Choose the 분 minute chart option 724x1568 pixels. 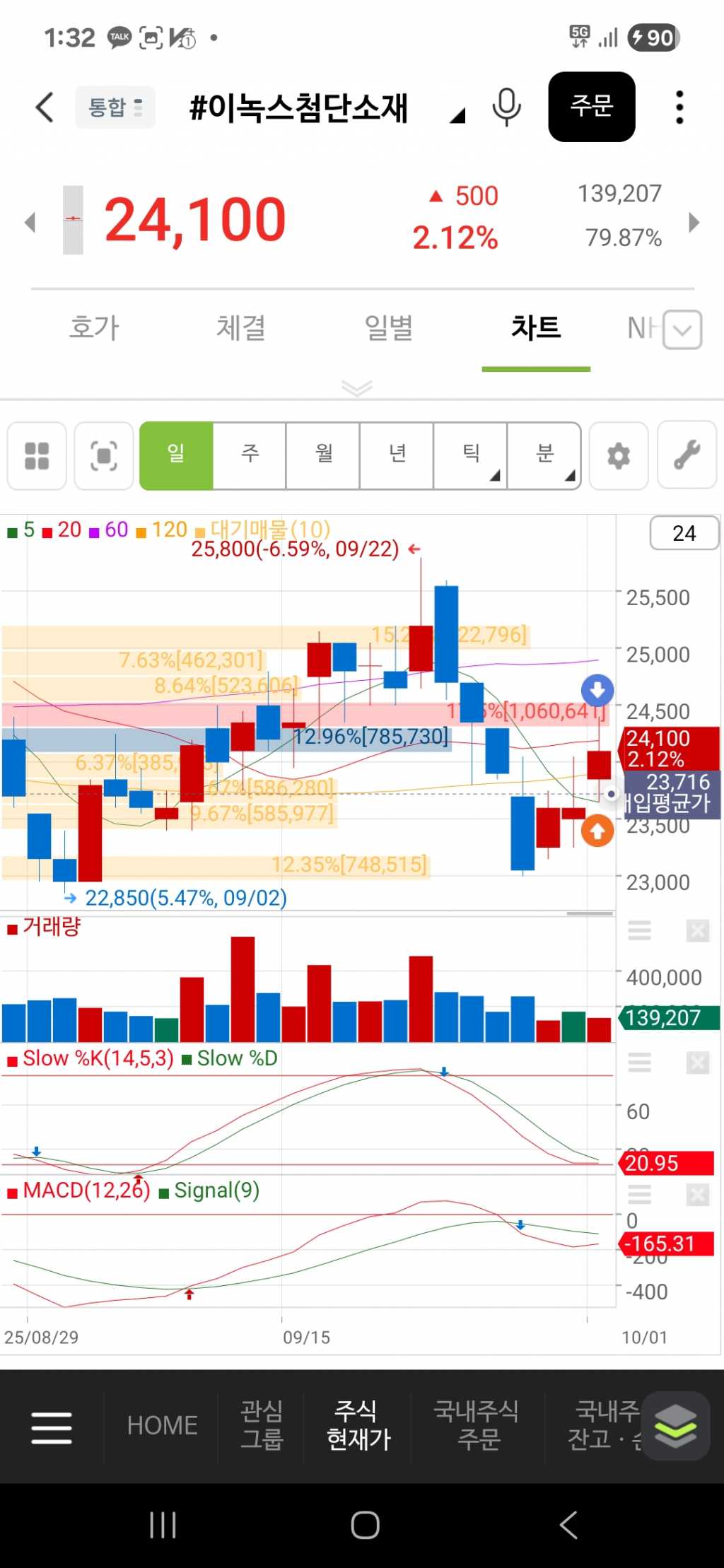[544, 455]
